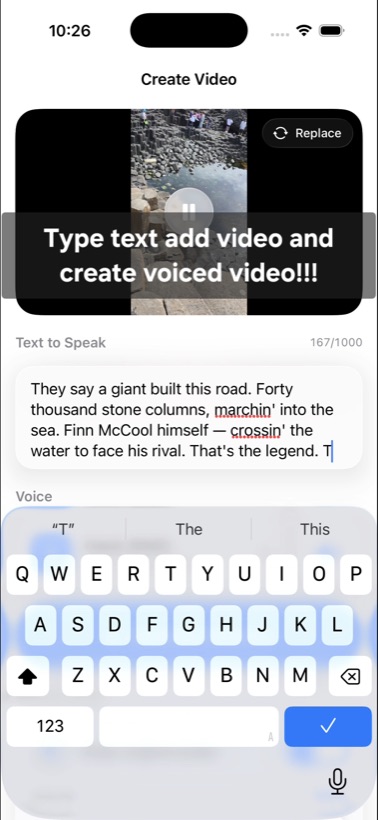The image size is (378, 820).
Task: Confirm with the blue checkmark key
Action: [x=328, y=726]
